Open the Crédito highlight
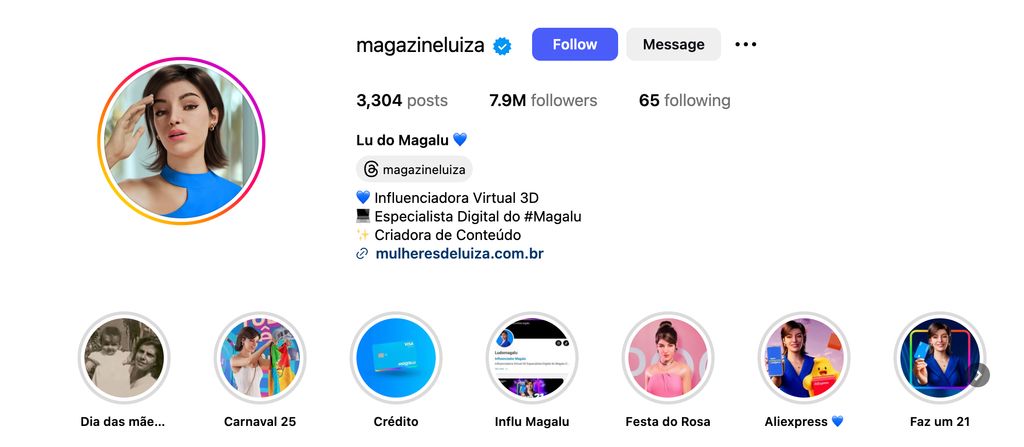Screen dimensions: 1024x447 click(x=395, y=358)
